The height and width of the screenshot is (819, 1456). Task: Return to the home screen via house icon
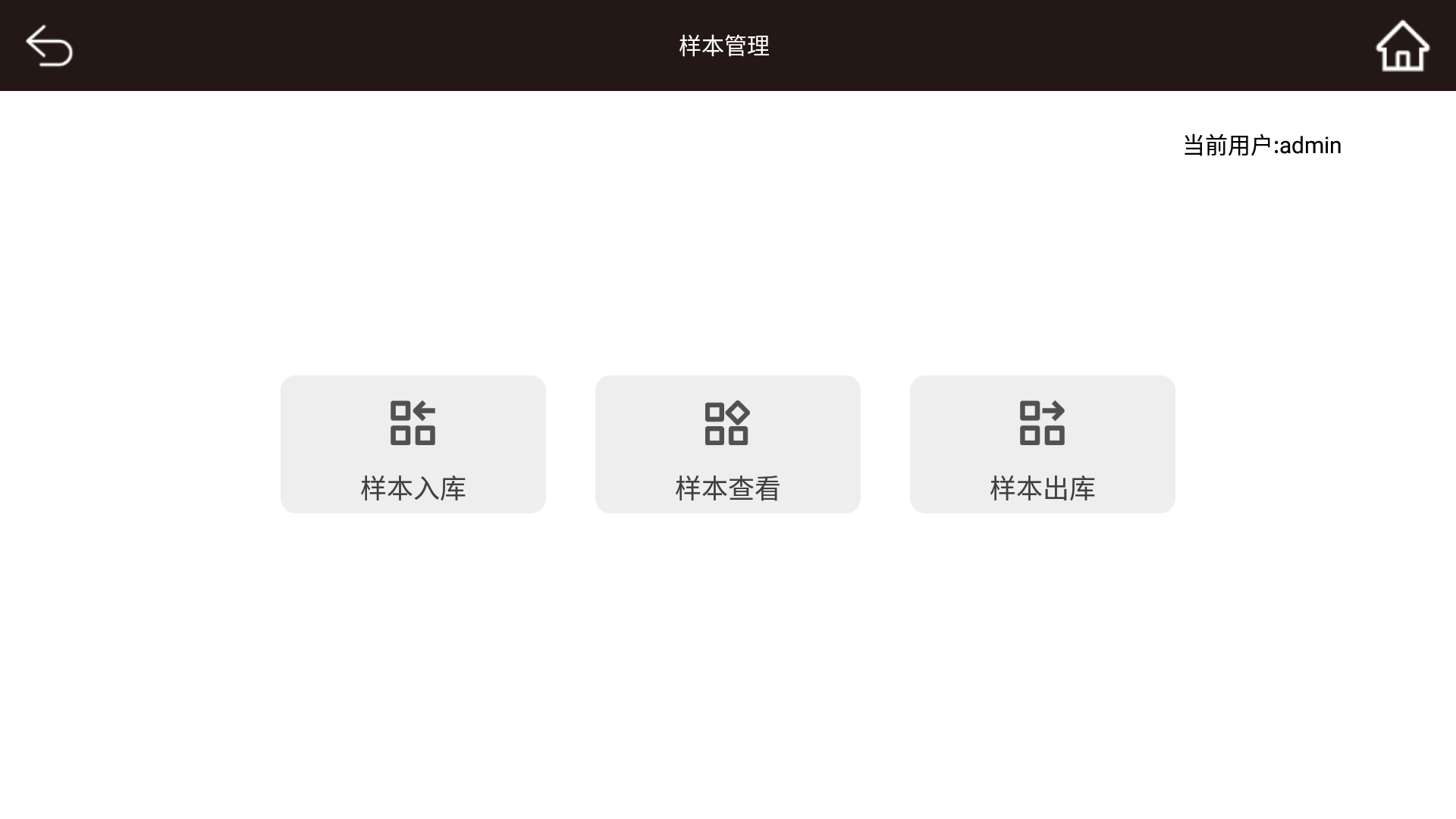tap(1402, 45)
